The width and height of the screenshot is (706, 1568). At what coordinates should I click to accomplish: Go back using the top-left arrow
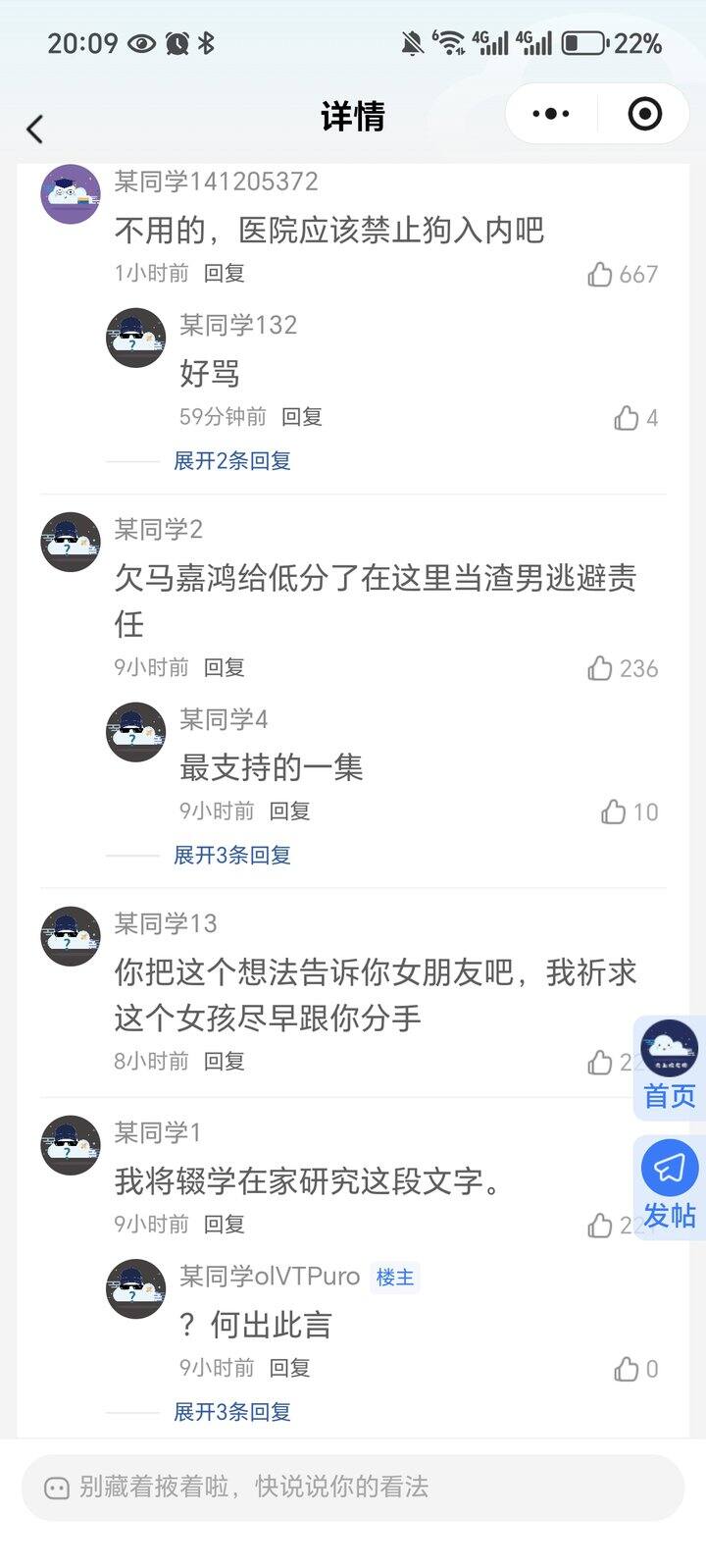click(35, 129)
